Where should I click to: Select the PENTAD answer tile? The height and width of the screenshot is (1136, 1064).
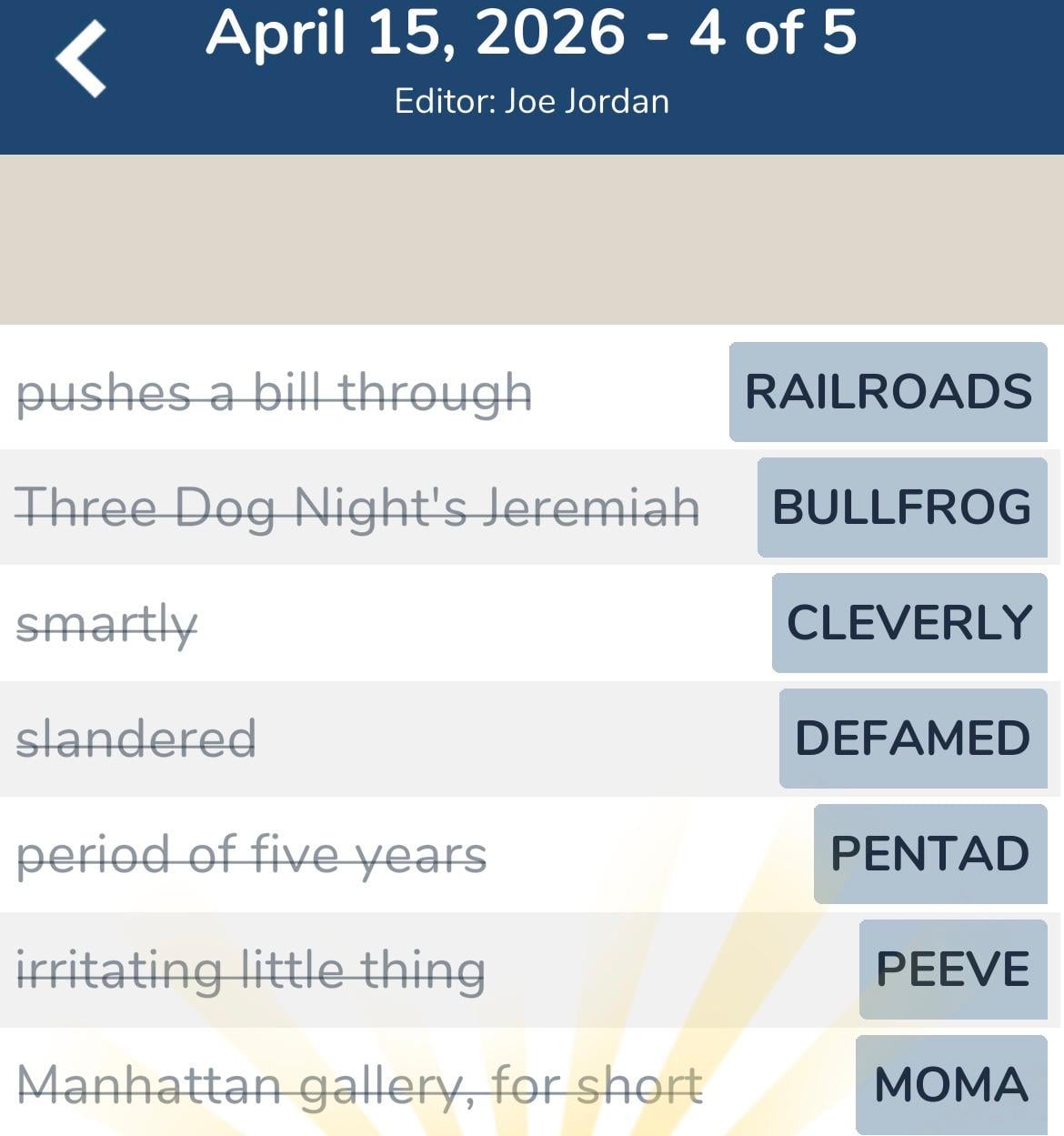[x=928, y=853]
